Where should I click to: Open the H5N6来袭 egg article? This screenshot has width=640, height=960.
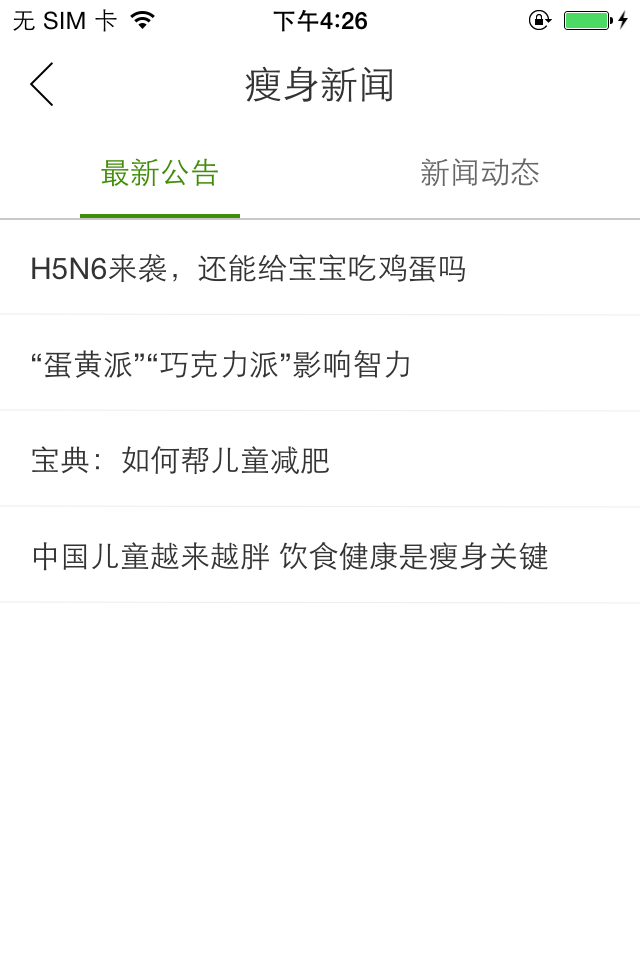248,268
